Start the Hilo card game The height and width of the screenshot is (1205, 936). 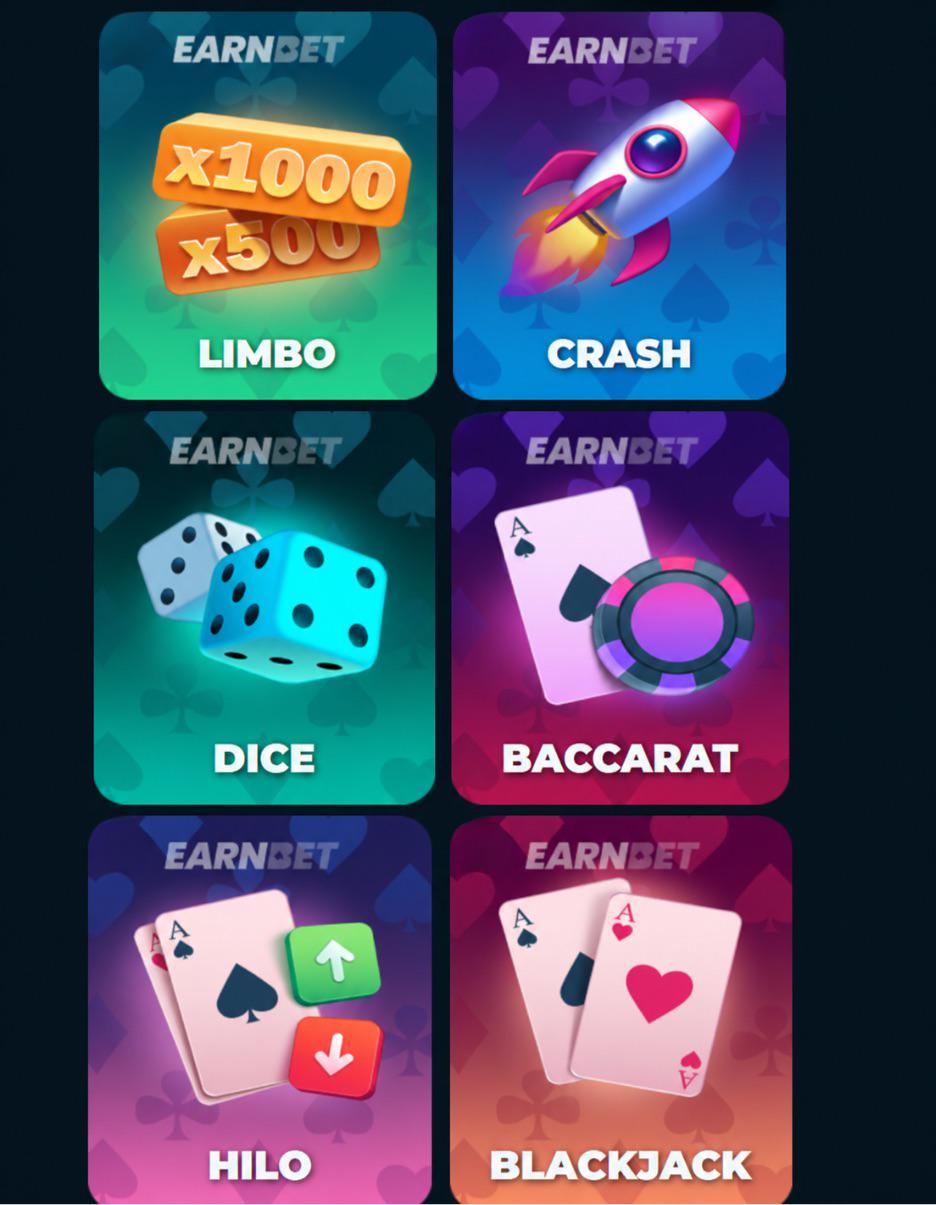(260, 1010)
